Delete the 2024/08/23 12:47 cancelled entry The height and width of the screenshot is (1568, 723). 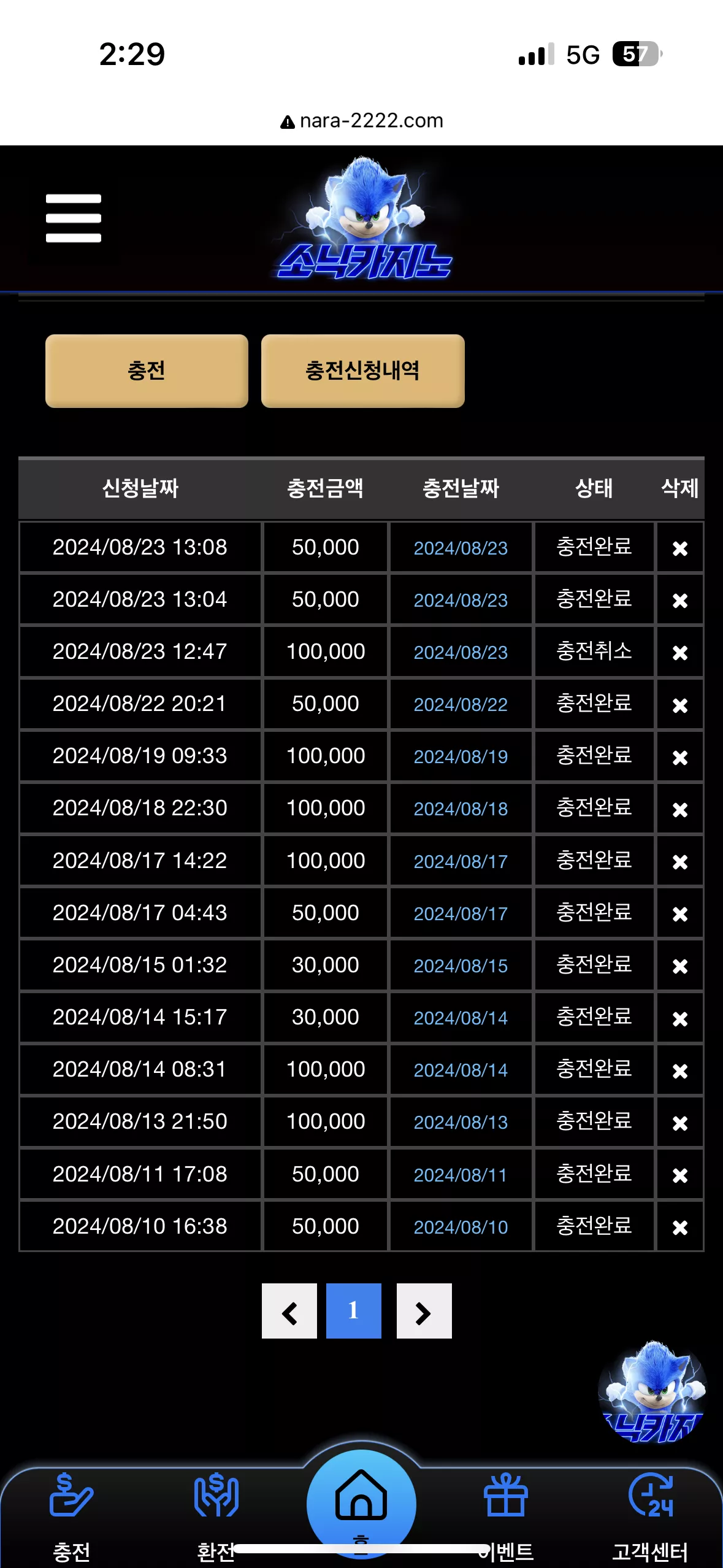point(679,652)
